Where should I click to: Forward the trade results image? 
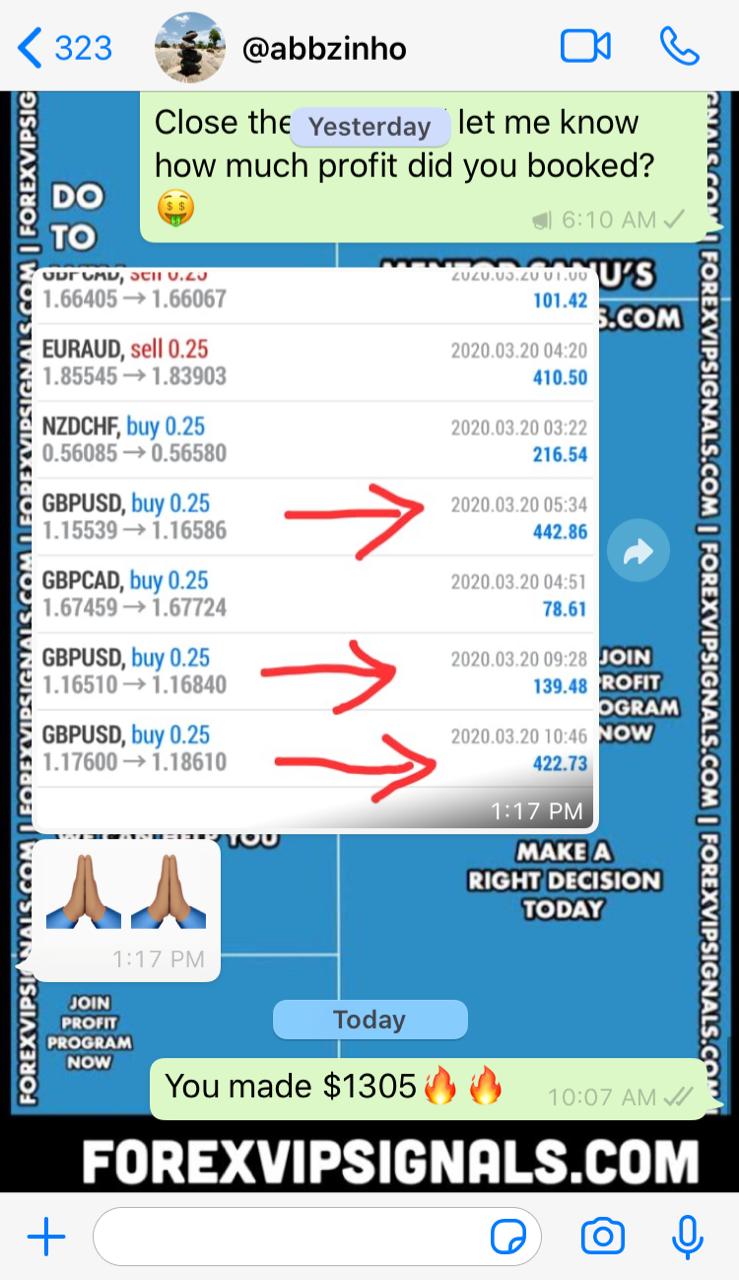pos(638,551)
